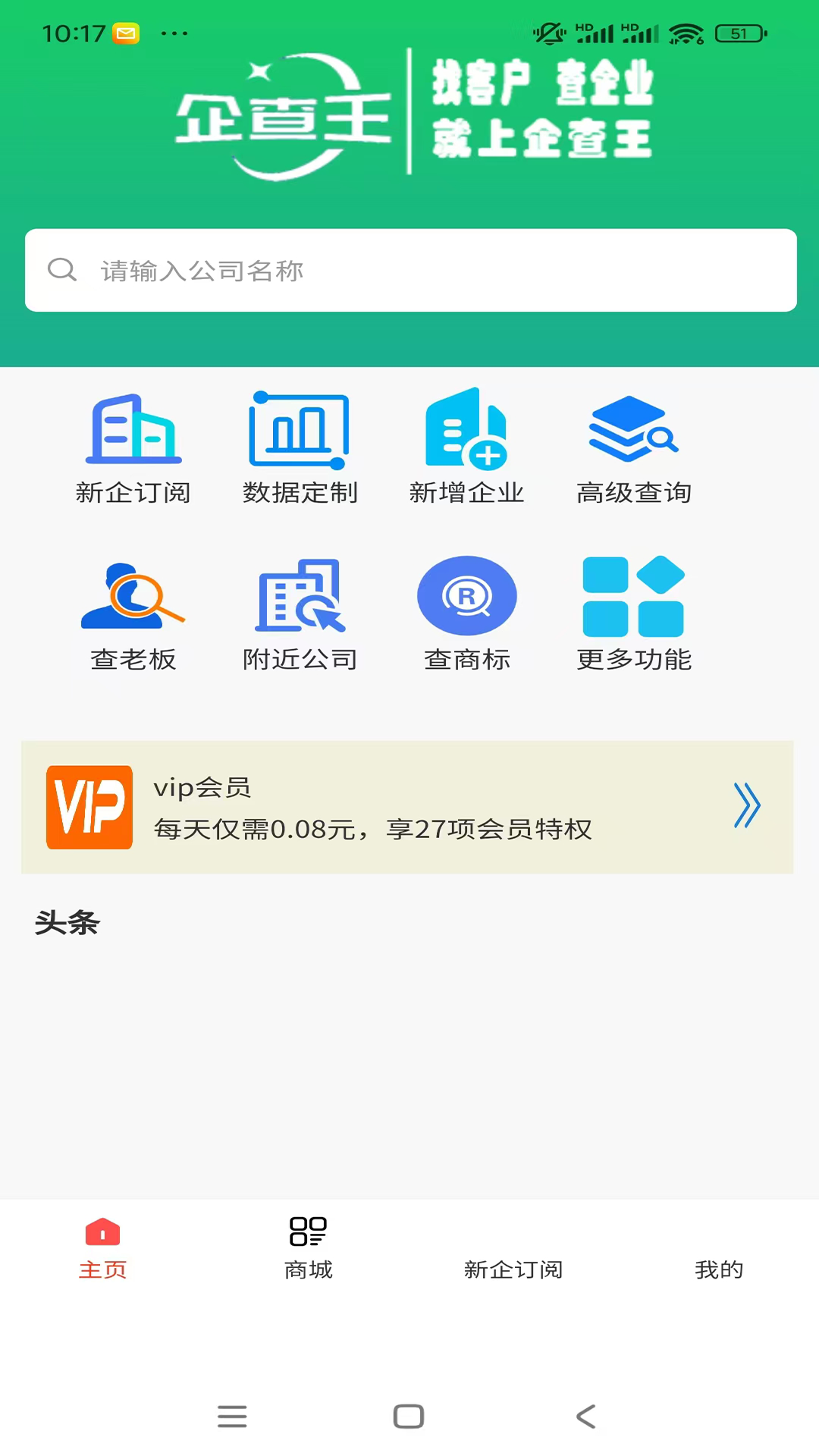
Task: Tap the system back button
Action: pyautogui.click(x=586, y=1416)
